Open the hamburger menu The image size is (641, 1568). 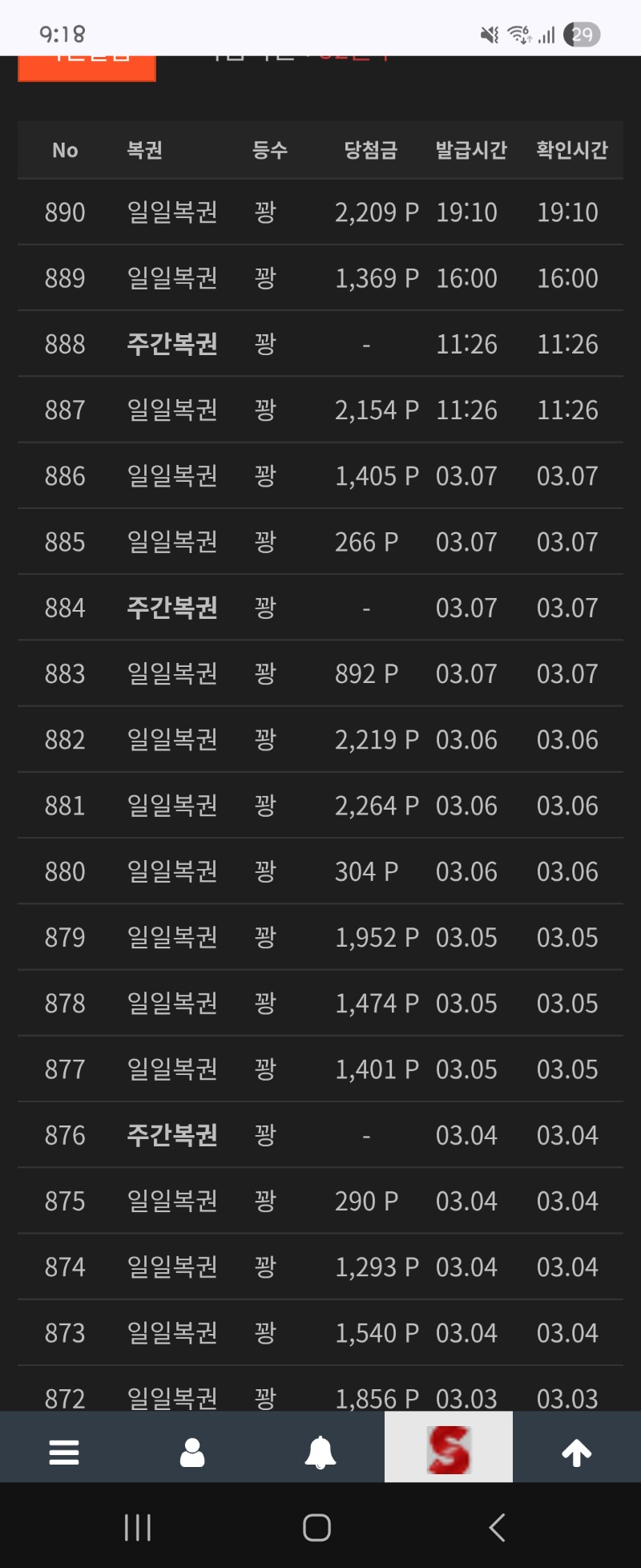pyautogui.click(x=64, y=1452)
